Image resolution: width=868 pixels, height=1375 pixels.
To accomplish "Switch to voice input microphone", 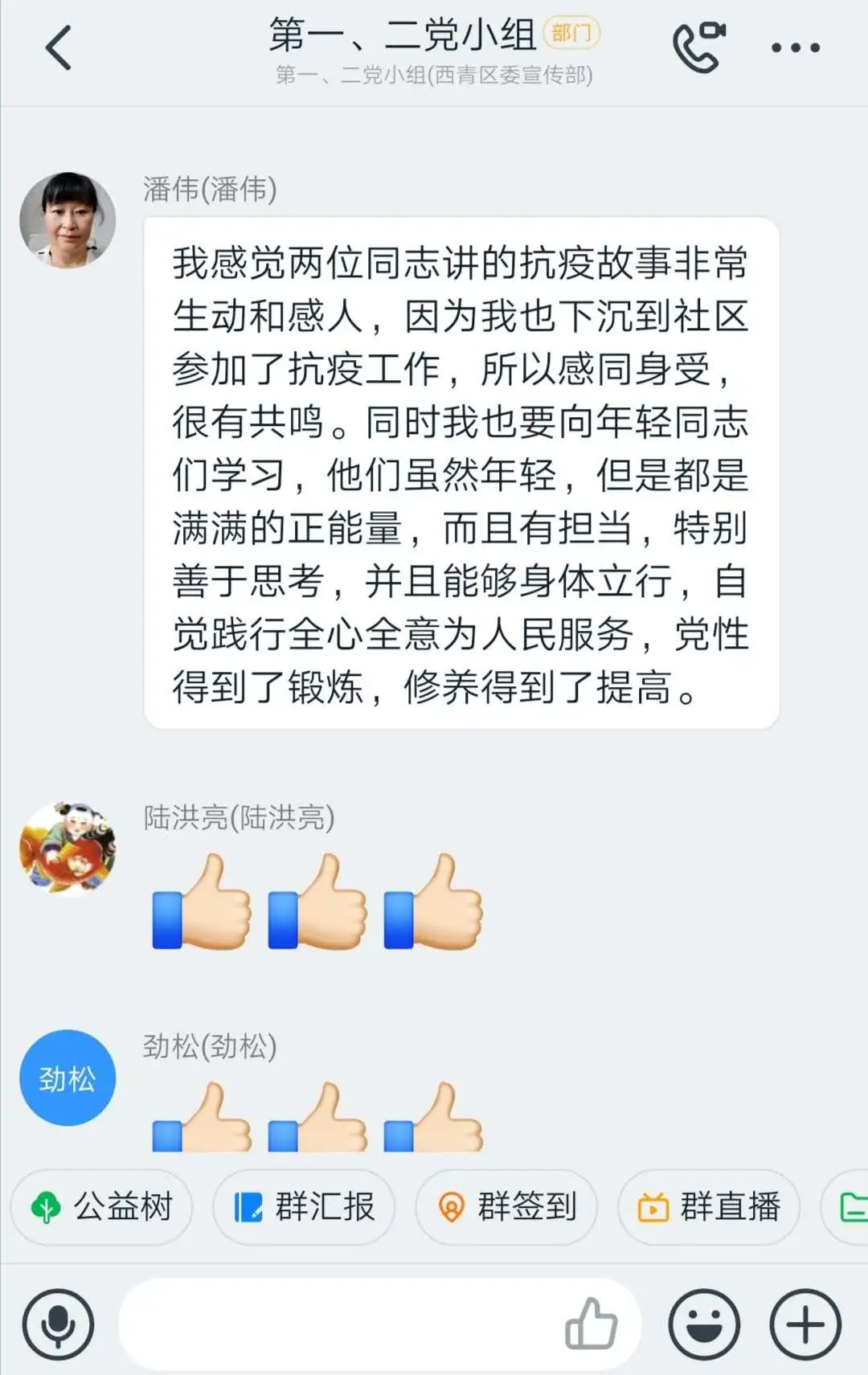I will tap(58, 1324).
